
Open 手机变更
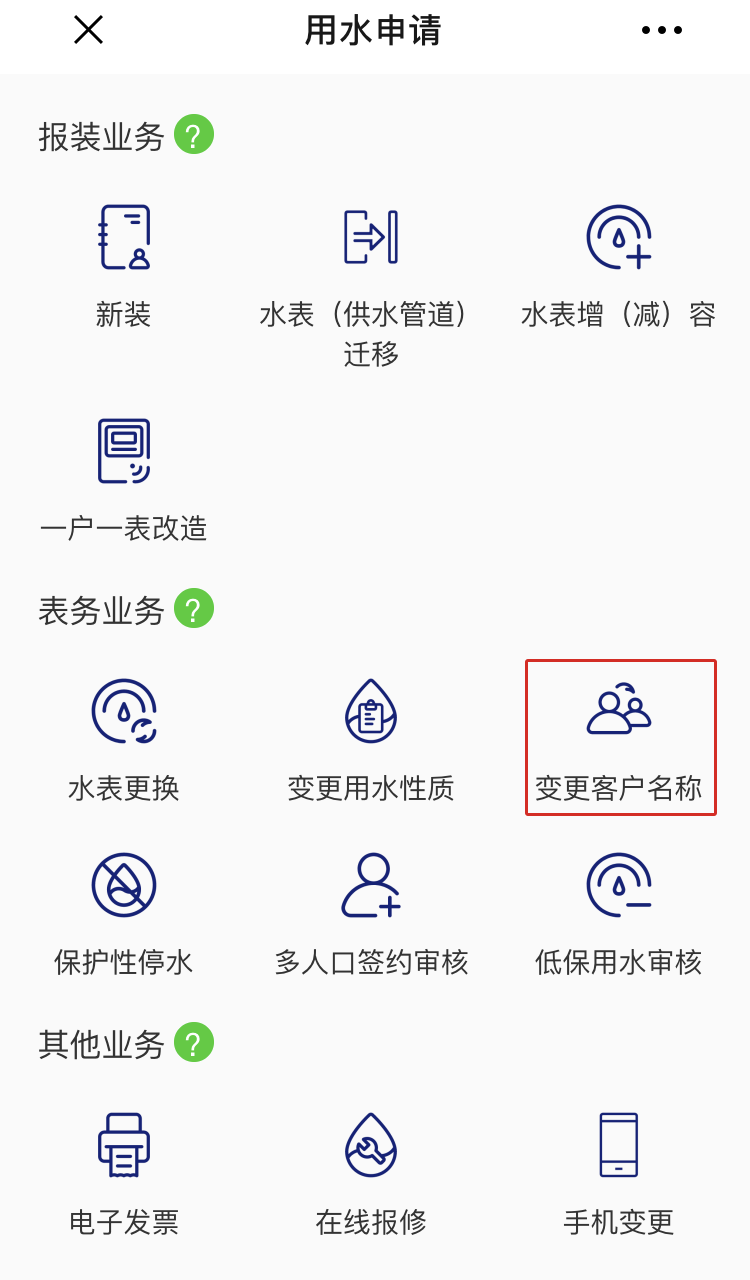(619, 1174)
